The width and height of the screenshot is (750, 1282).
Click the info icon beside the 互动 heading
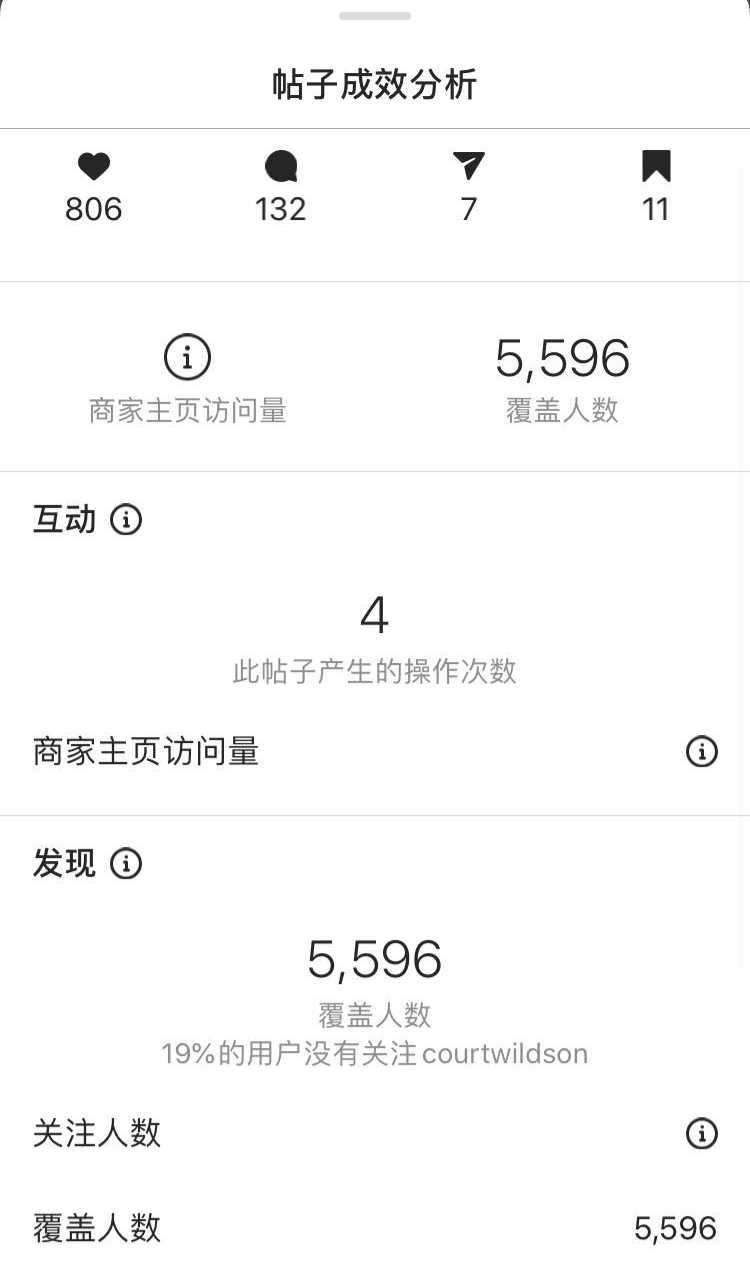click(x=125, y=519)
